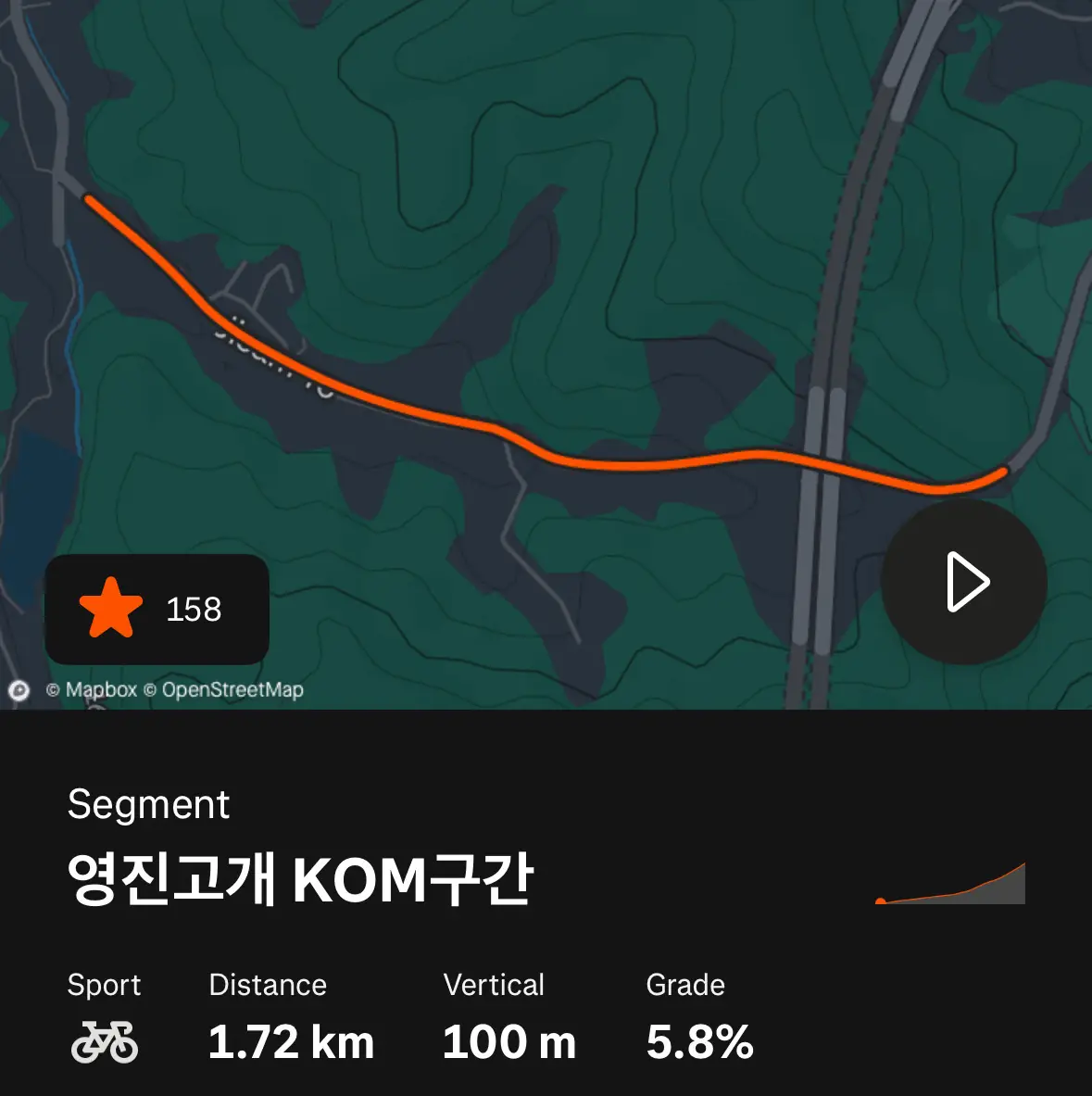The image size is (1092, 1096).
Task: Open the segment elevation profile chart
Action: point(950,885)
